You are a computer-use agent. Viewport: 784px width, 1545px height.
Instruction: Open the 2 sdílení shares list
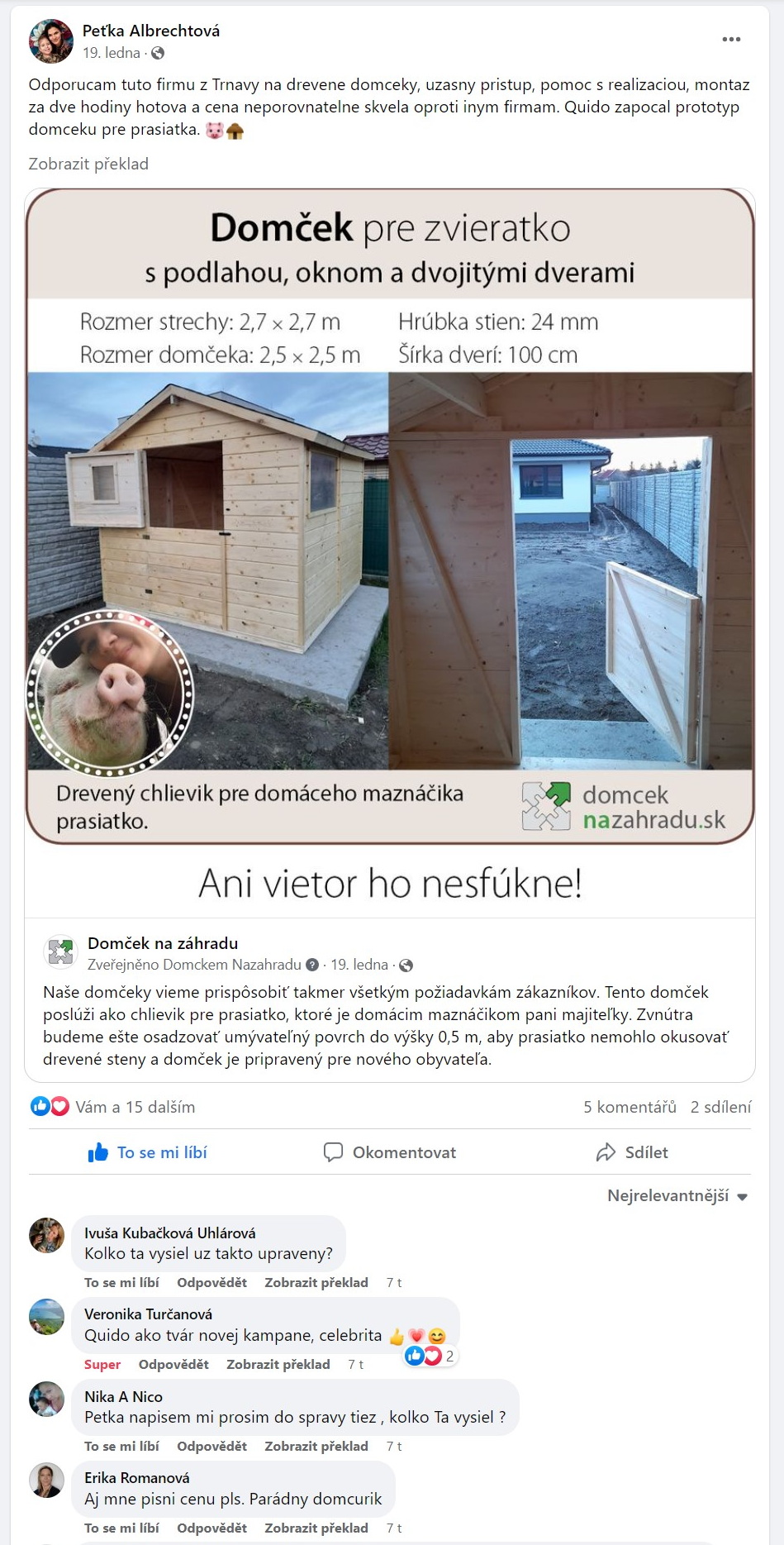pos(720,1107)
